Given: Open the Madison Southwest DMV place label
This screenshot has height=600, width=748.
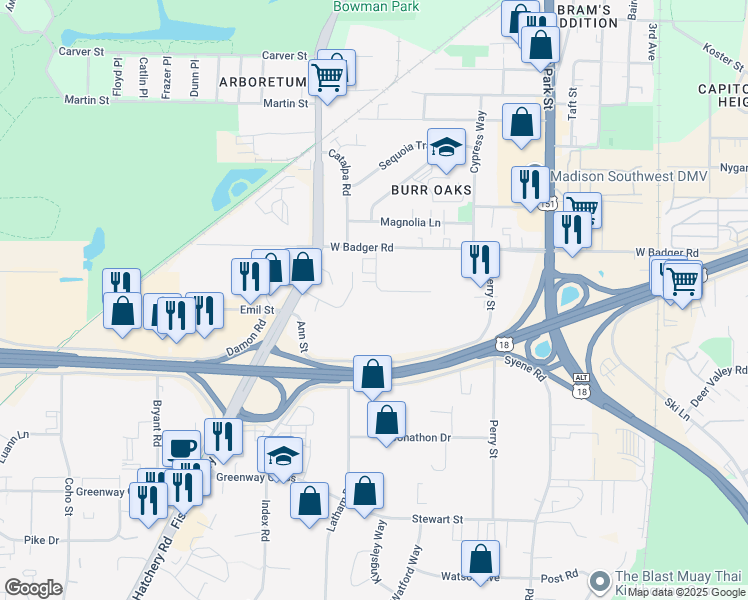Looking at the screenshot, I should [629, 176].
